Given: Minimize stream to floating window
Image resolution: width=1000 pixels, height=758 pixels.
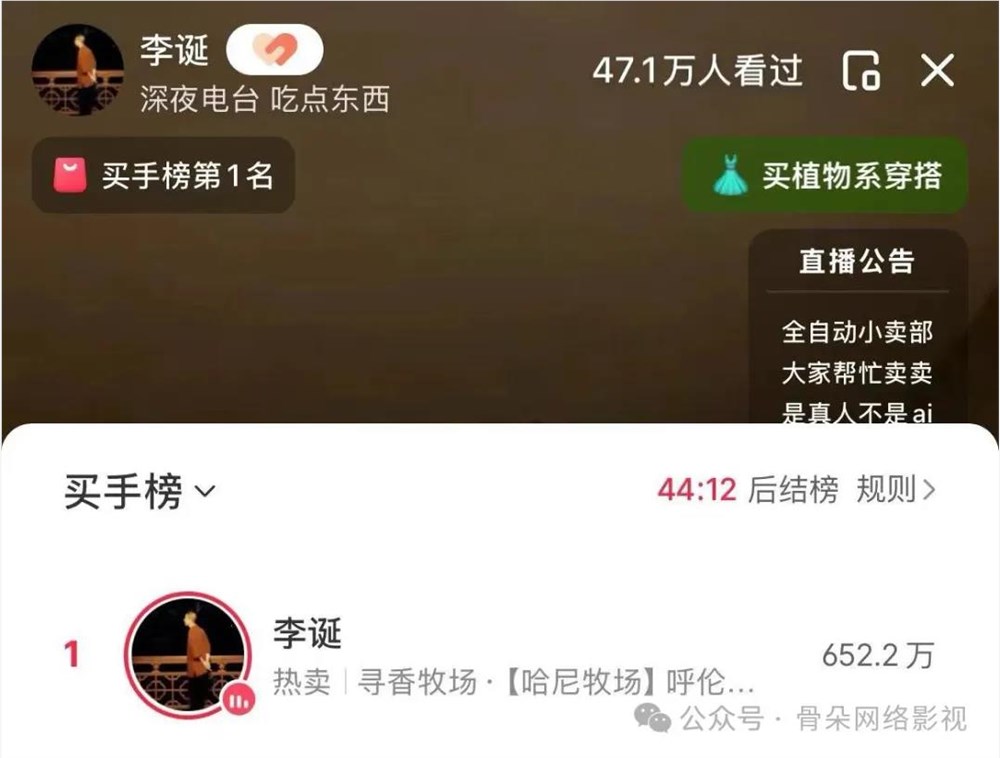Looking at the screenshot, I should [861, 71].
